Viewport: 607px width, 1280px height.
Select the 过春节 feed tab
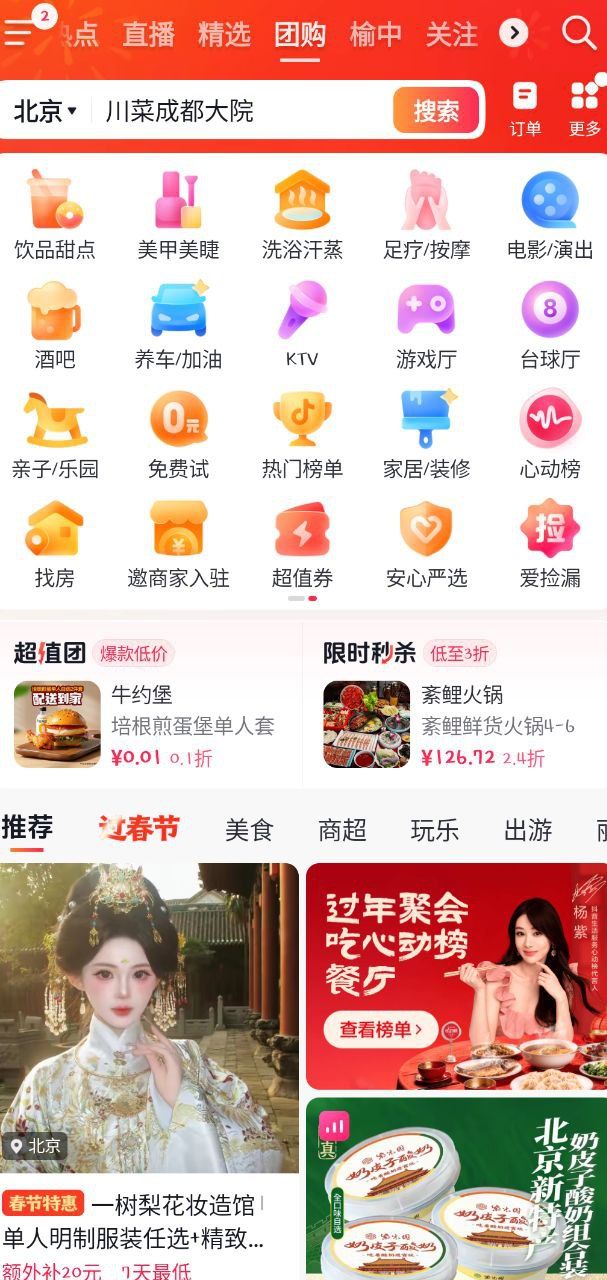[139, 829]
